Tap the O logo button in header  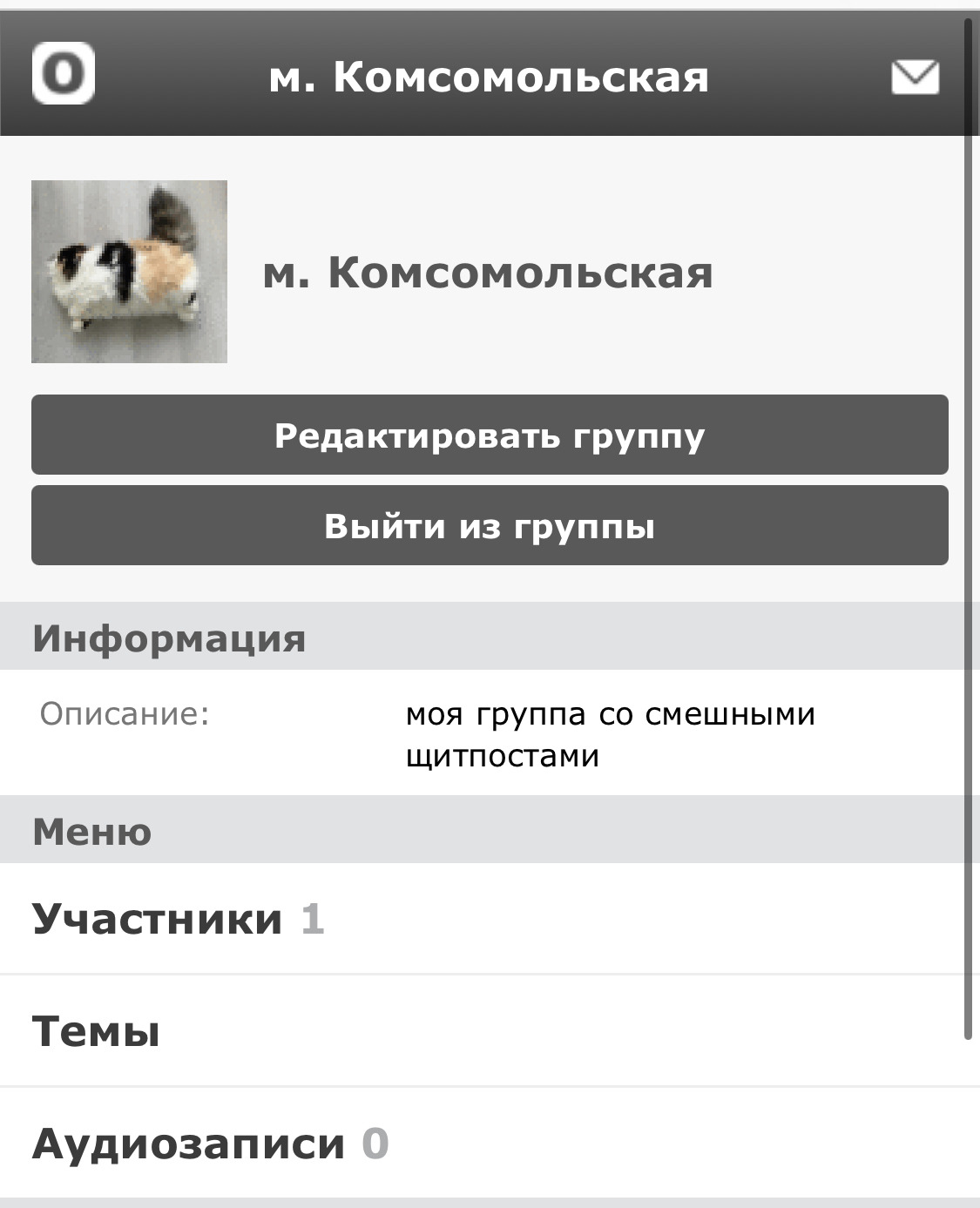(x=63, y=74)
